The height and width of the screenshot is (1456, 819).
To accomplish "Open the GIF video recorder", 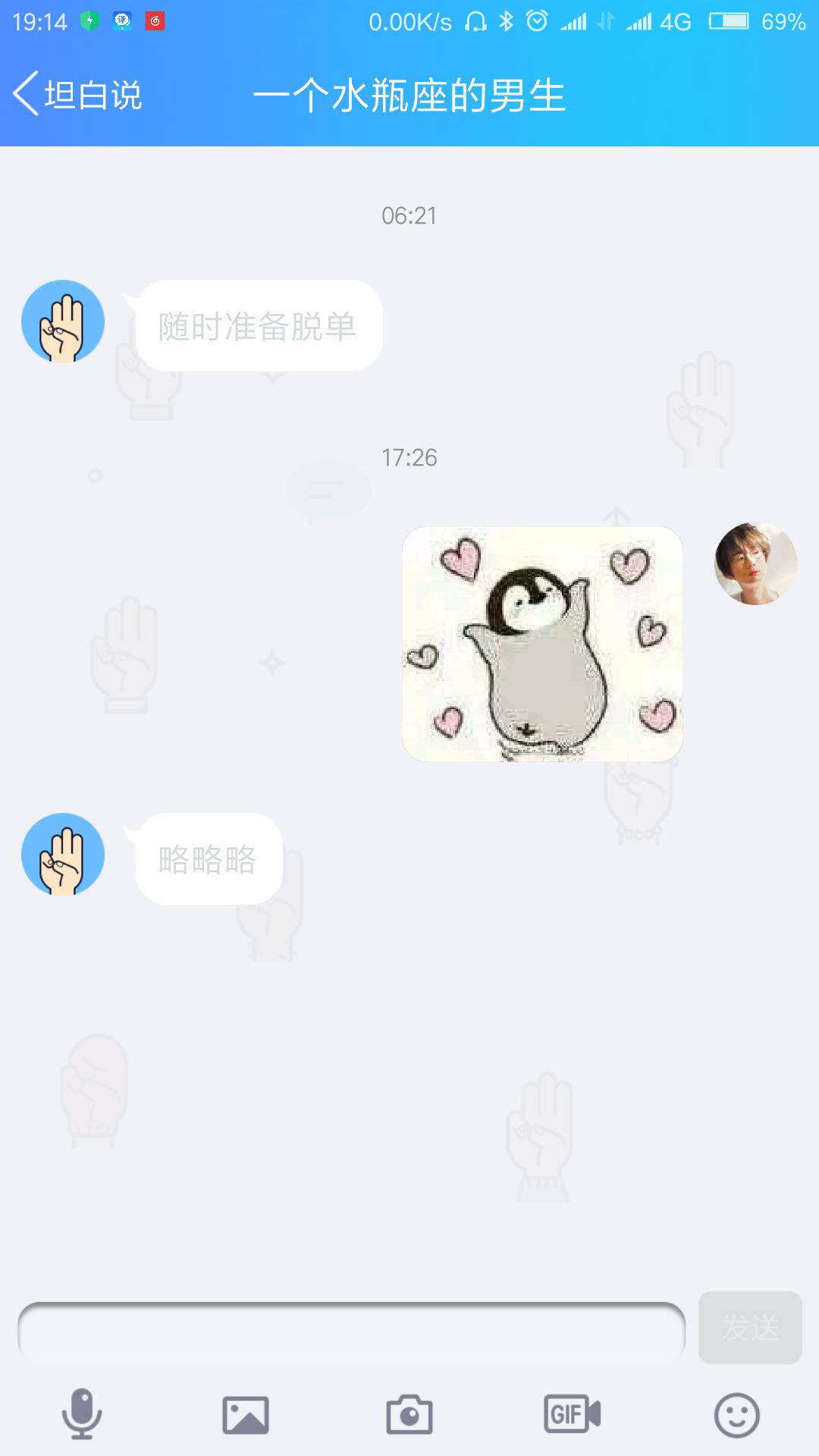I will pos(573,1414).
